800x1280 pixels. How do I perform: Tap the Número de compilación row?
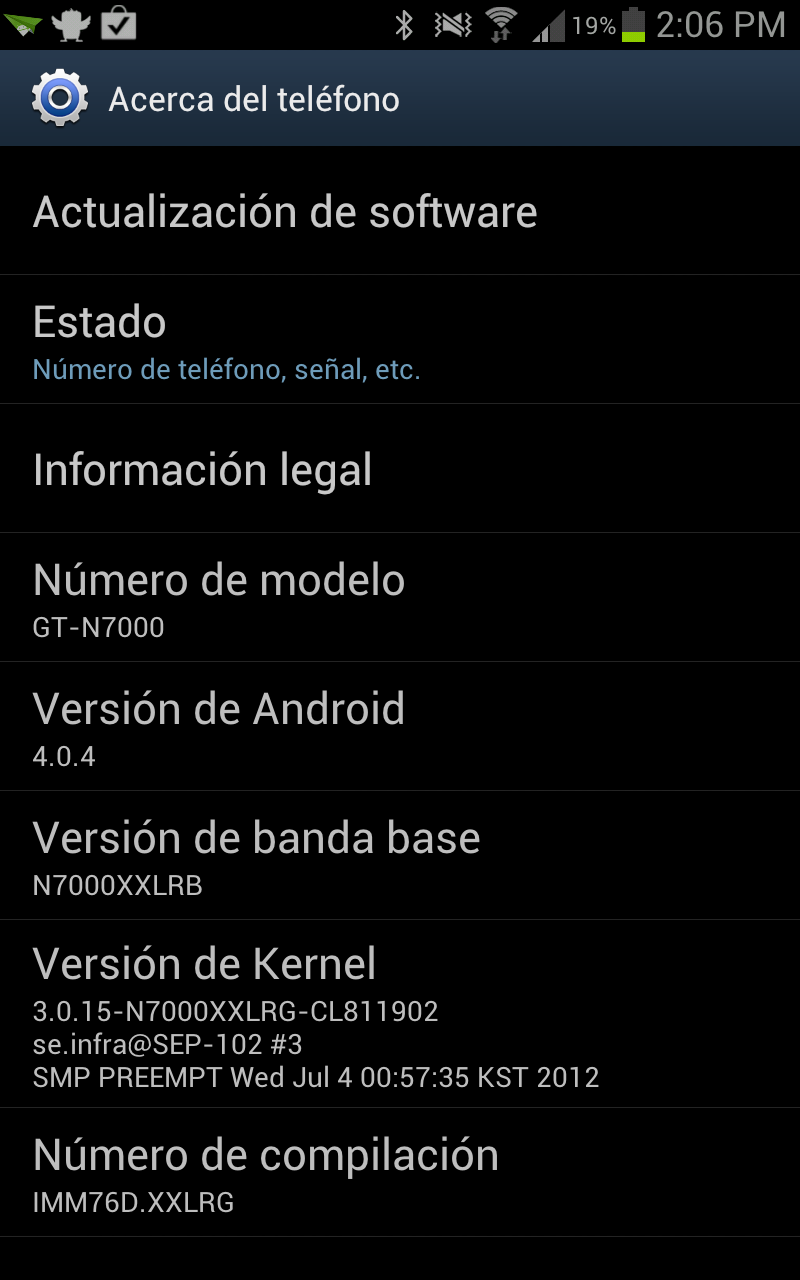(400, 1173)
